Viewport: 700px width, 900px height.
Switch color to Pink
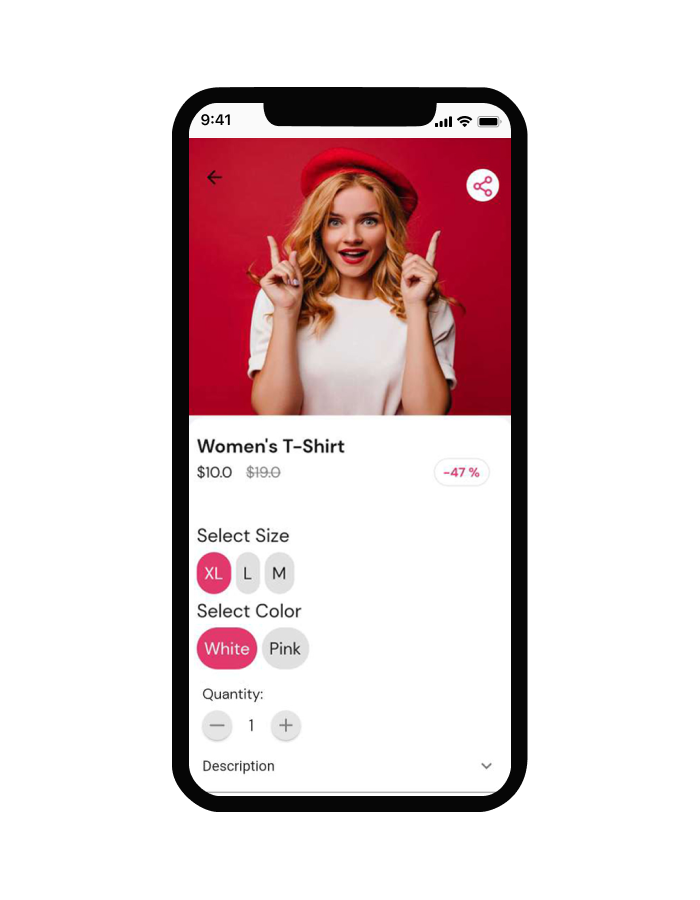coord(285,649)
